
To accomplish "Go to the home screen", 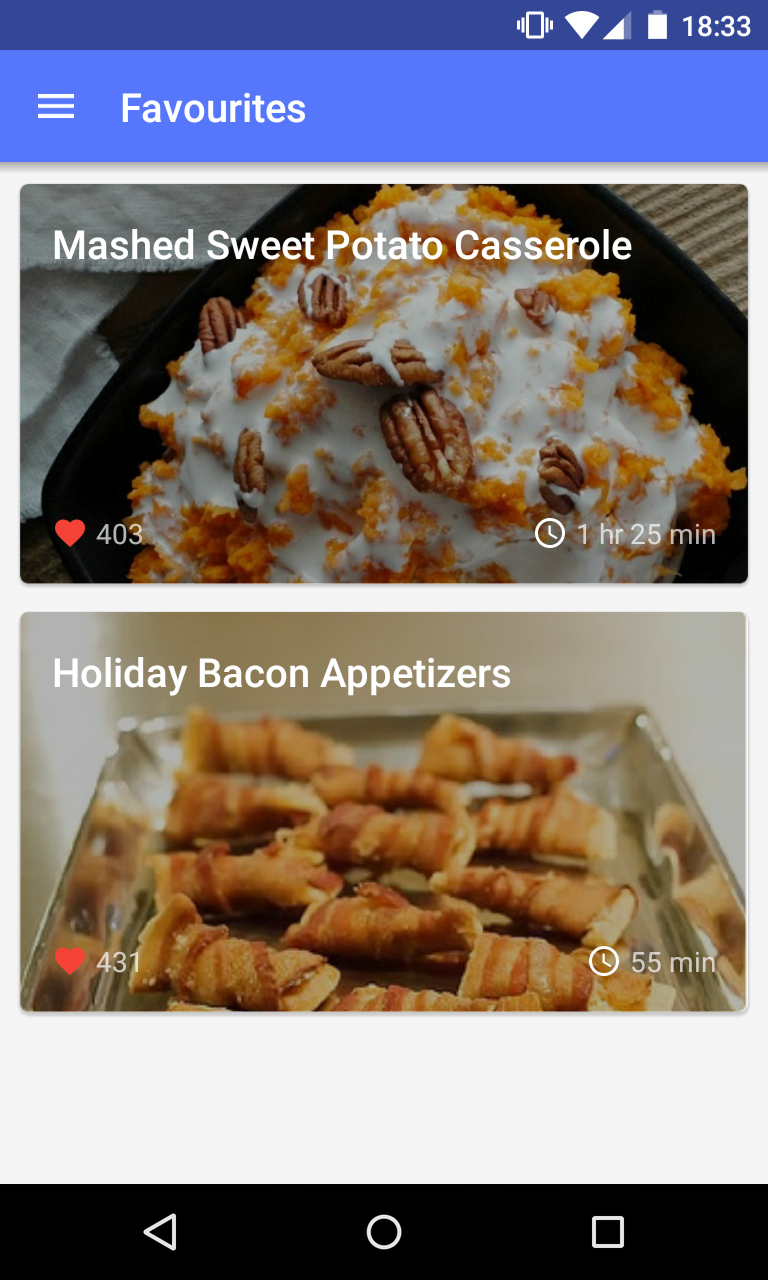I will [x=384, y=1232].
